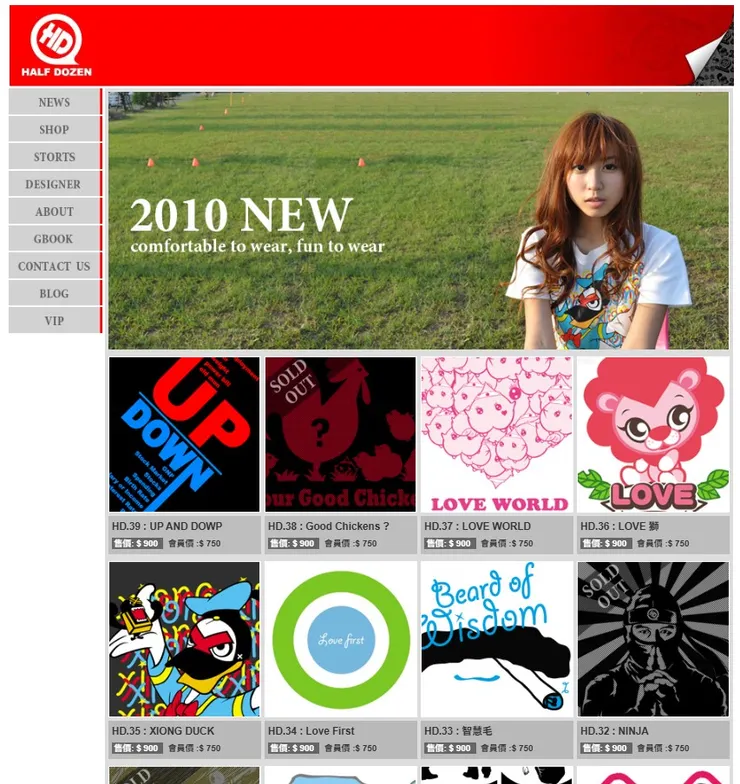Go to the SHOP section

pos(54,129)
